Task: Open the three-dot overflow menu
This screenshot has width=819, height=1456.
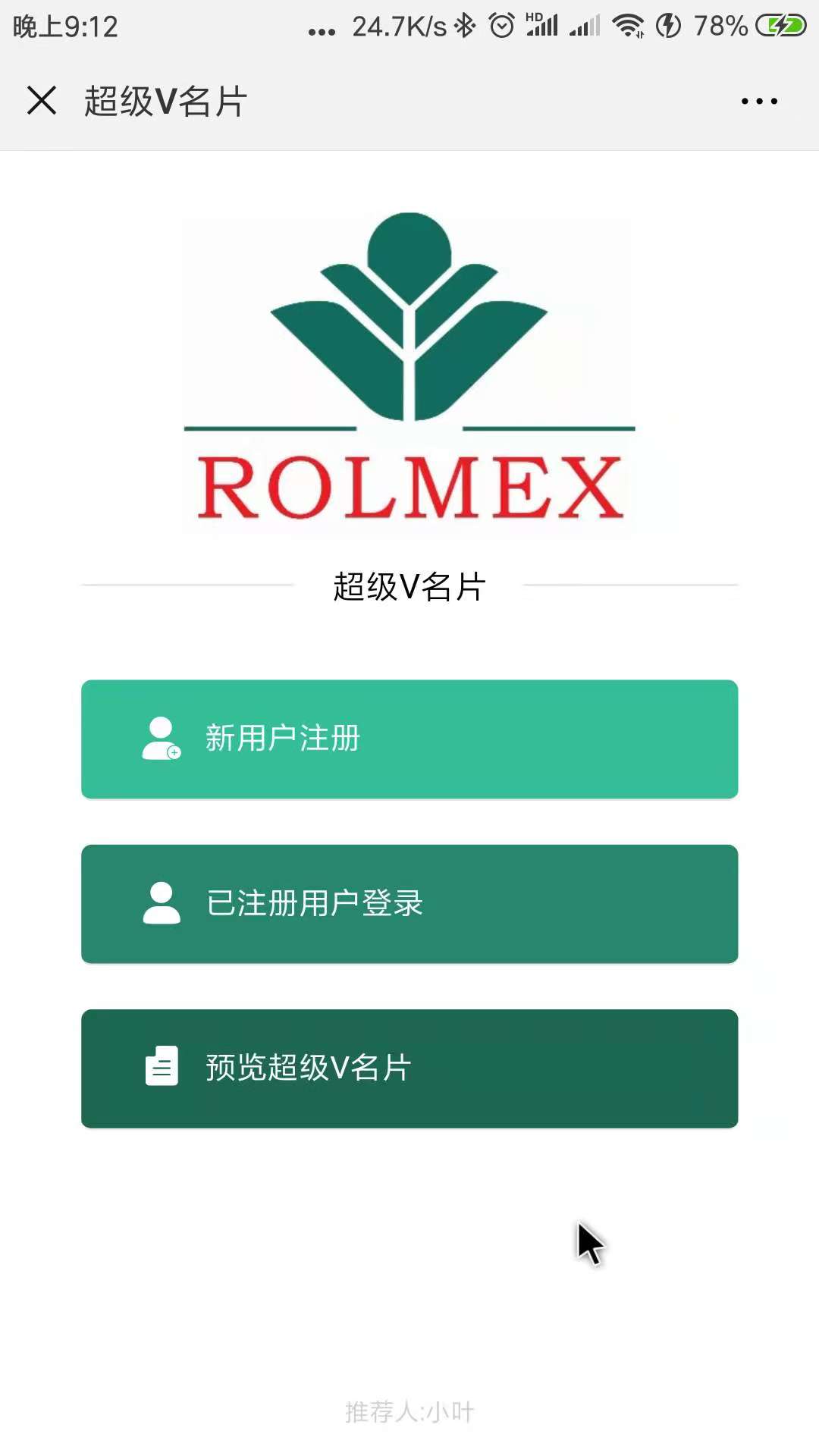Action: point(759,101)
